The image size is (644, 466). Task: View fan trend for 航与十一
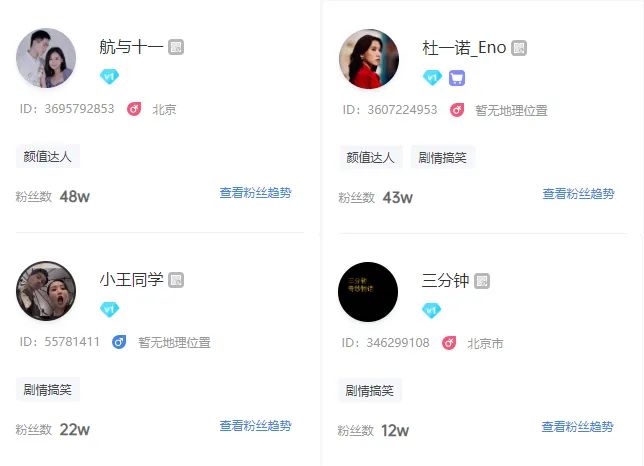[256, 193]
